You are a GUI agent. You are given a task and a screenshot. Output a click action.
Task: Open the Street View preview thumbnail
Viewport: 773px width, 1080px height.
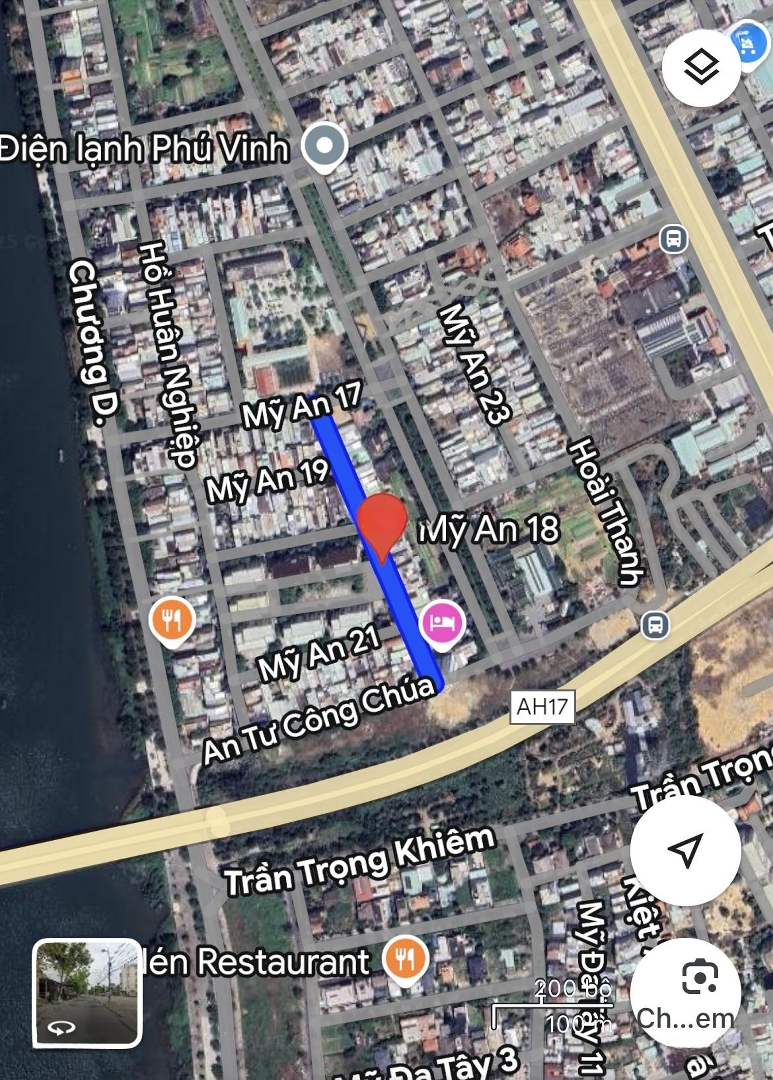[x=87, y=993]
